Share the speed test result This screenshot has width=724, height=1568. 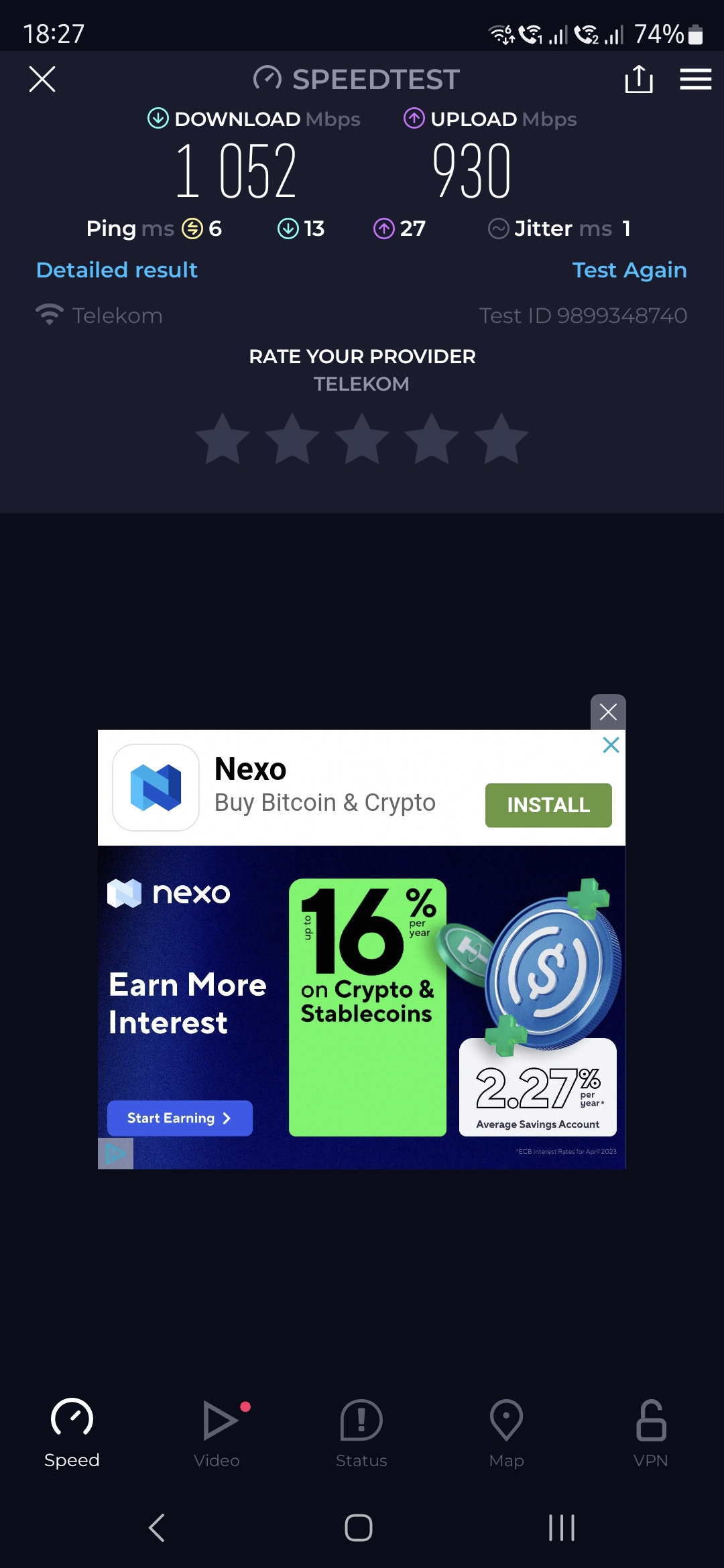(638, 79)
